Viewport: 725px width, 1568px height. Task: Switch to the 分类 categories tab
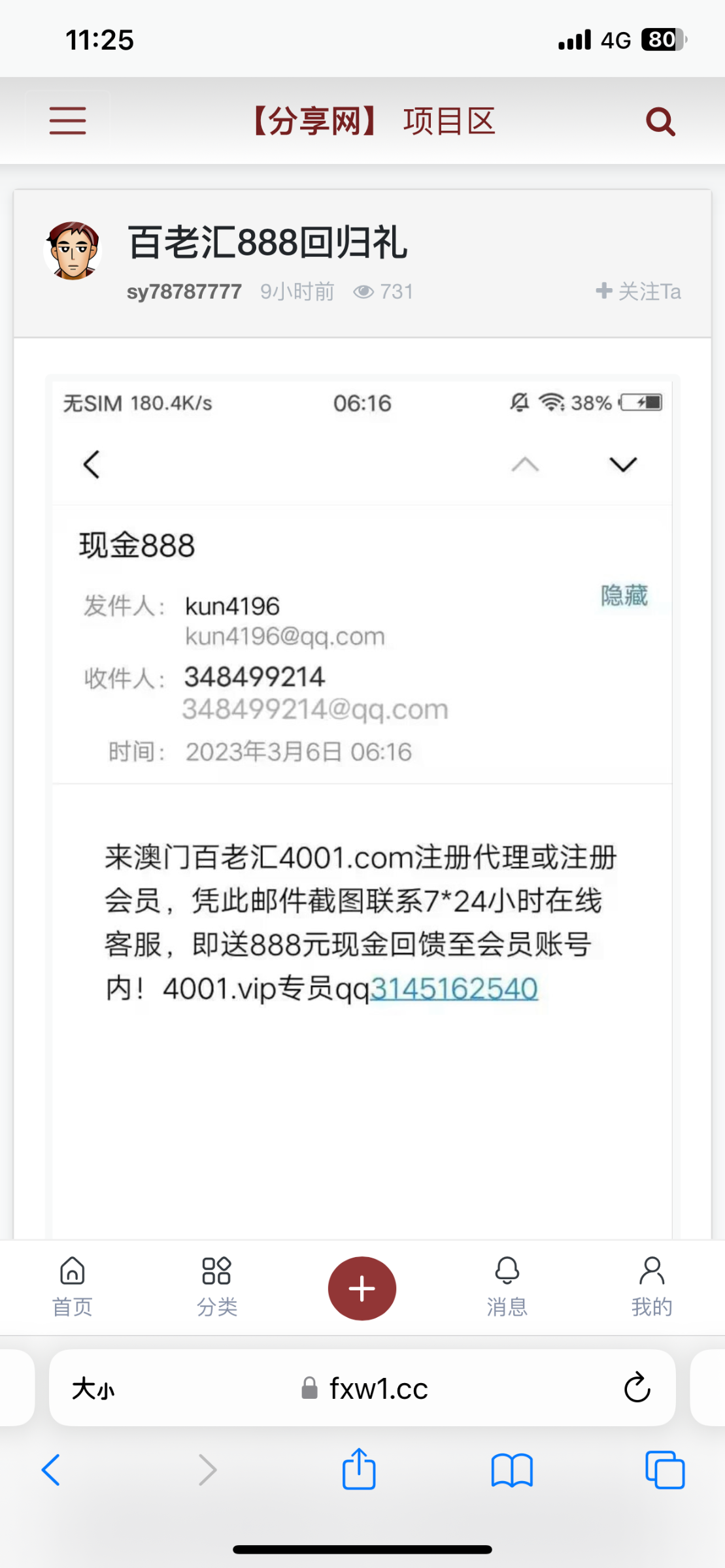[x=217, y=1287]
